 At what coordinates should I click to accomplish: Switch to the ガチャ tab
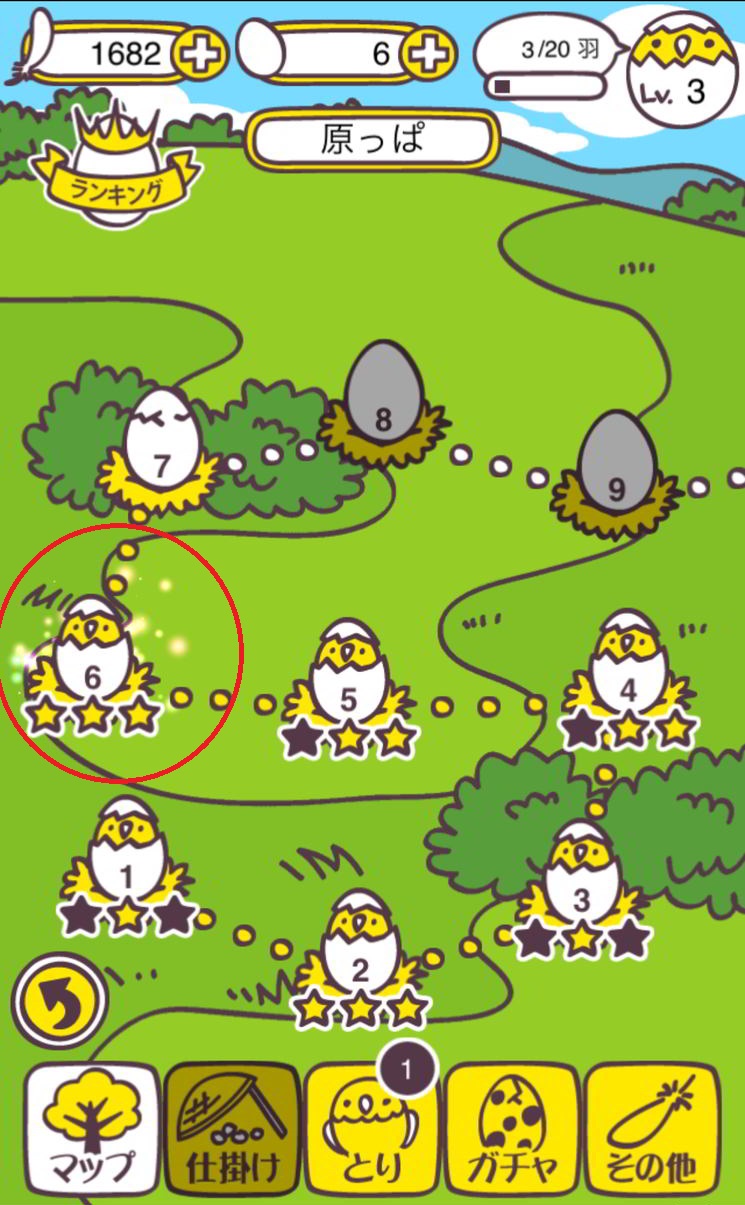point(512,1127)
